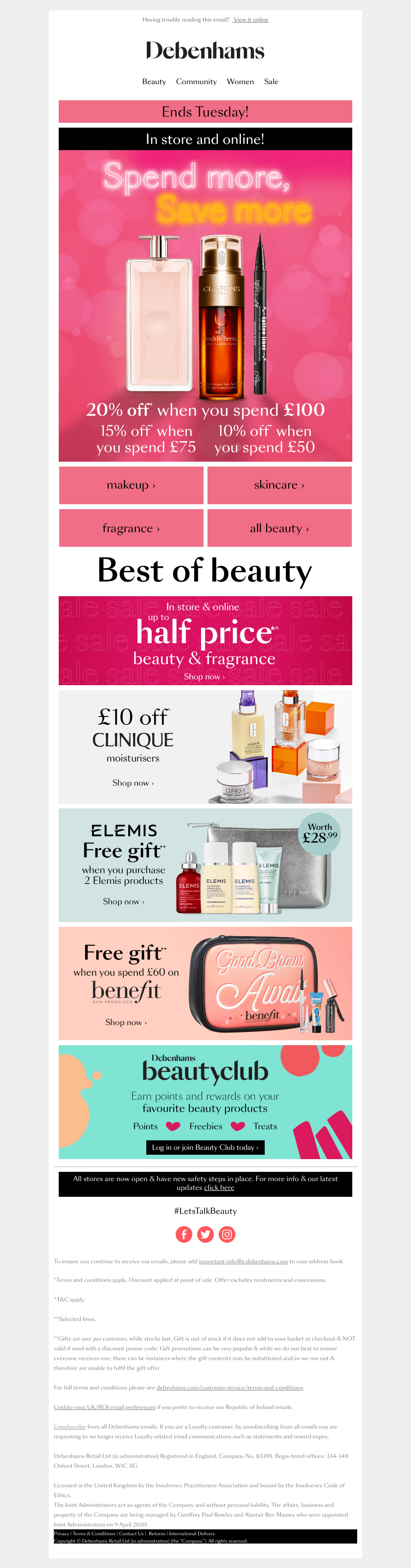Tap the makeup button
This screenshot has height=1568, width=411.
[131, 485]
